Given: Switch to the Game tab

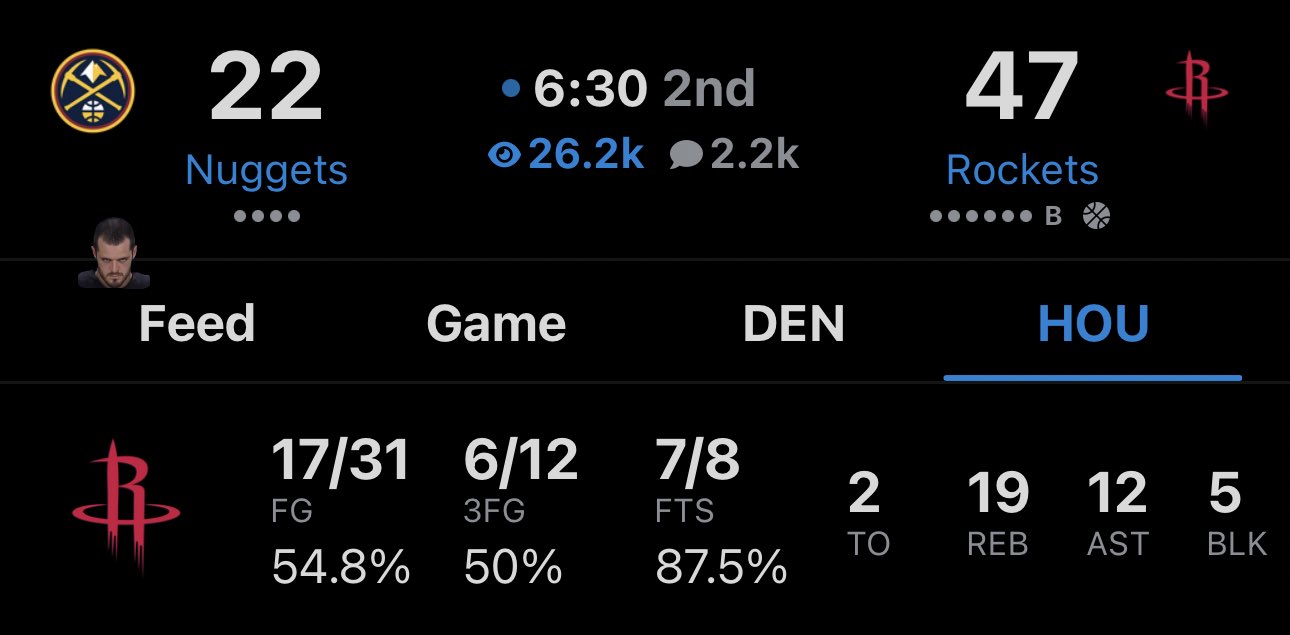Looking at the screenshot, I should click(x=496, y=324).
